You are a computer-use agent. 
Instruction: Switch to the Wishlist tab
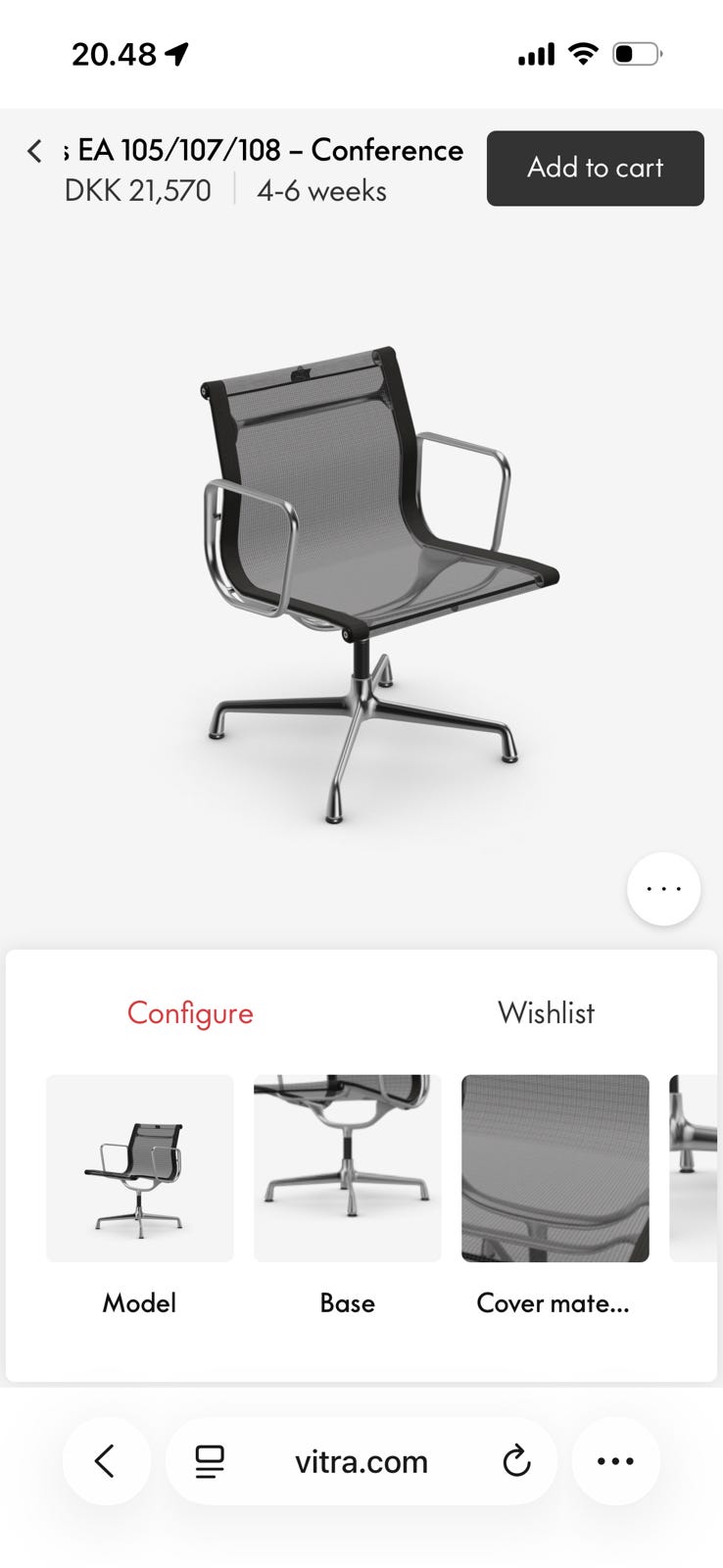pos(546,1013)
